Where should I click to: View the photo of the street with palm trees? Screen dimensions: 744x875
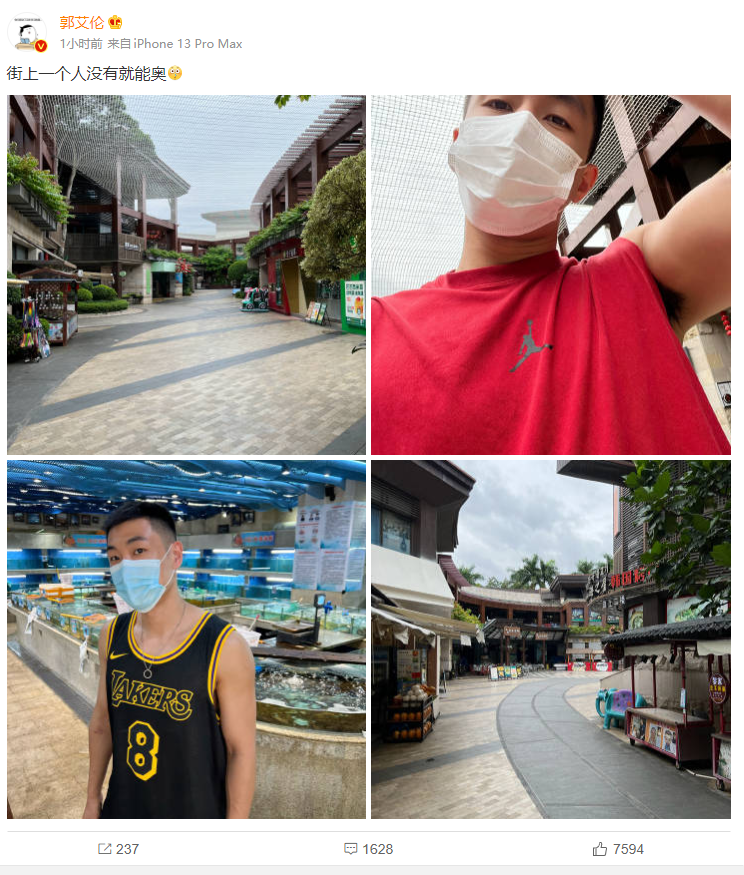pos(550,639)
